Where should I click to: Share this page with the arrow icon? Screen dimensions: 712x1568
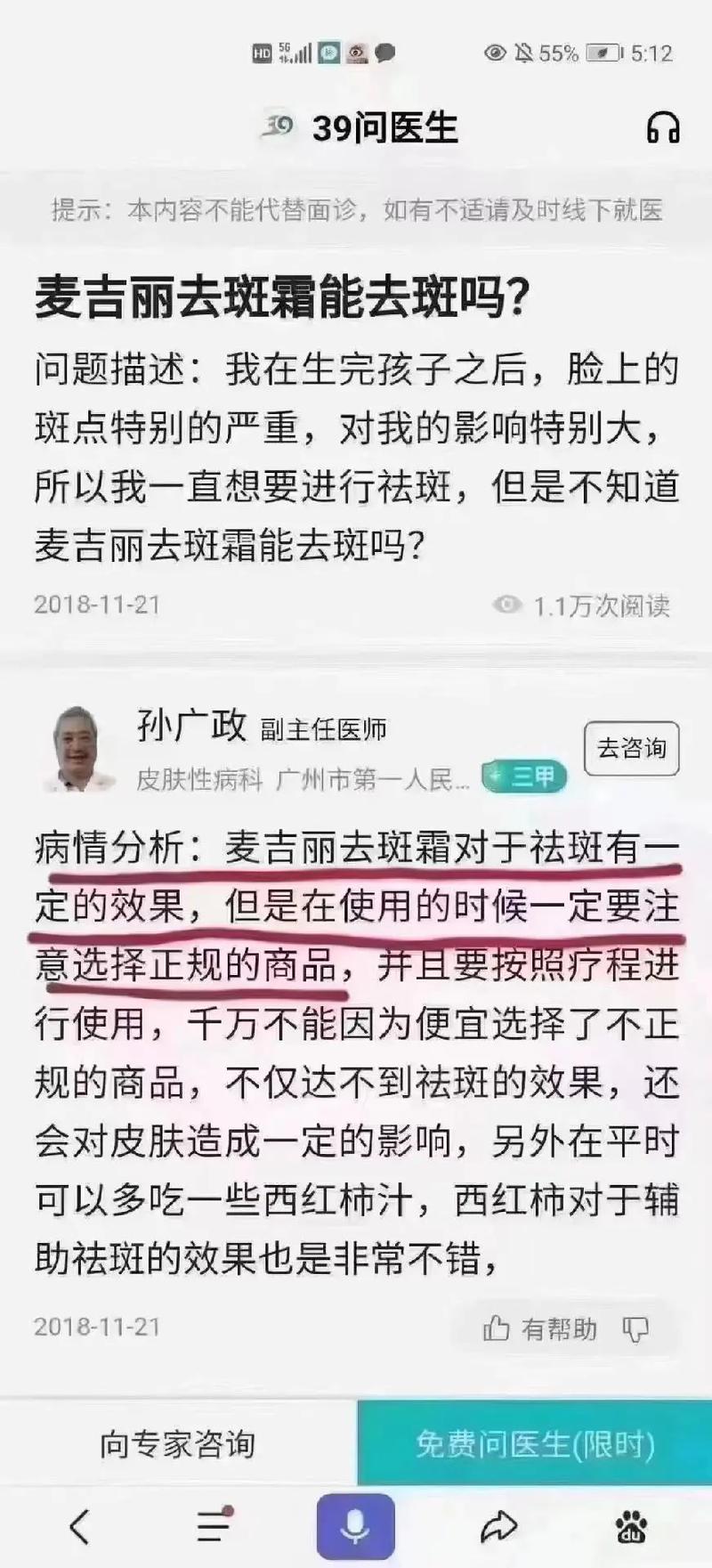pos(498,1526)
